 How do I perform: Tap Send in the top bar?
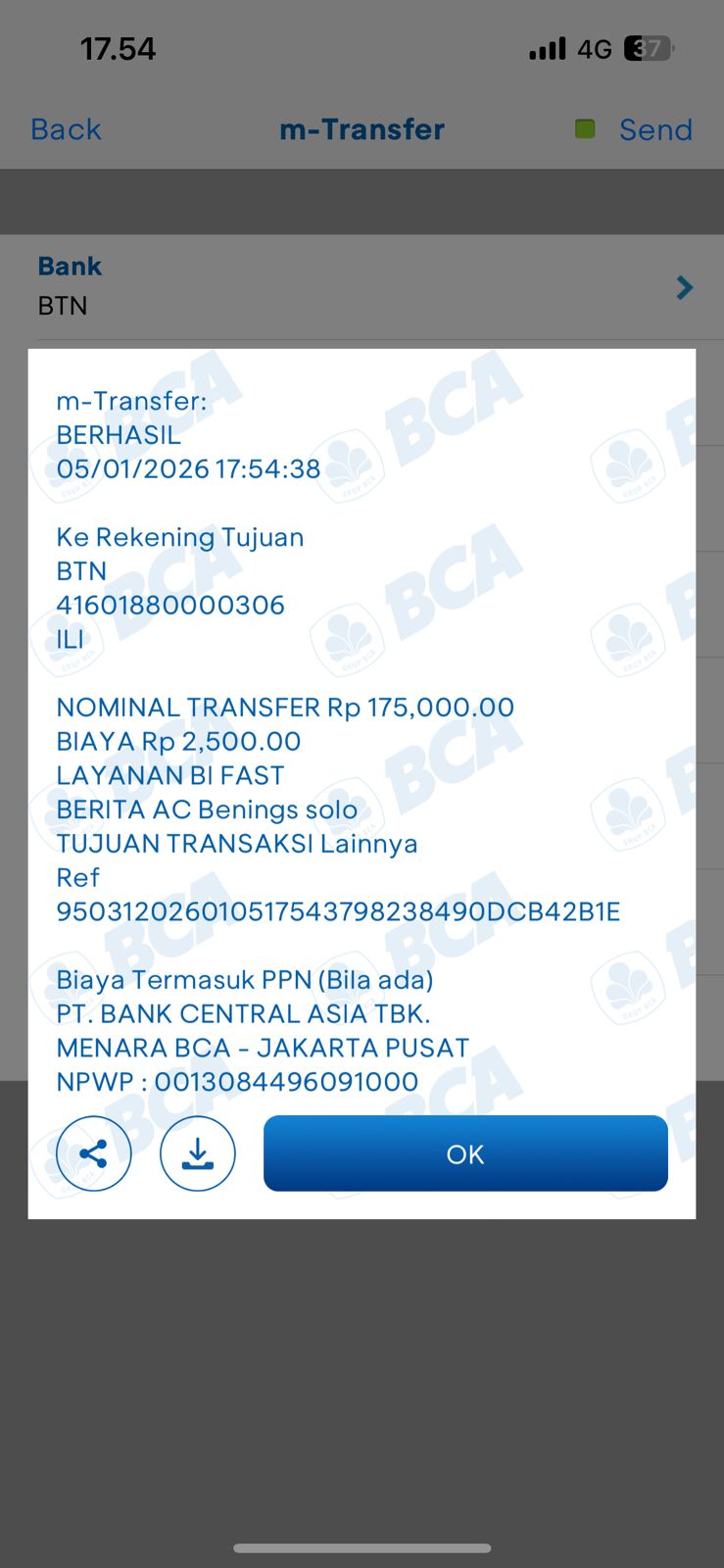pos(654,129)
